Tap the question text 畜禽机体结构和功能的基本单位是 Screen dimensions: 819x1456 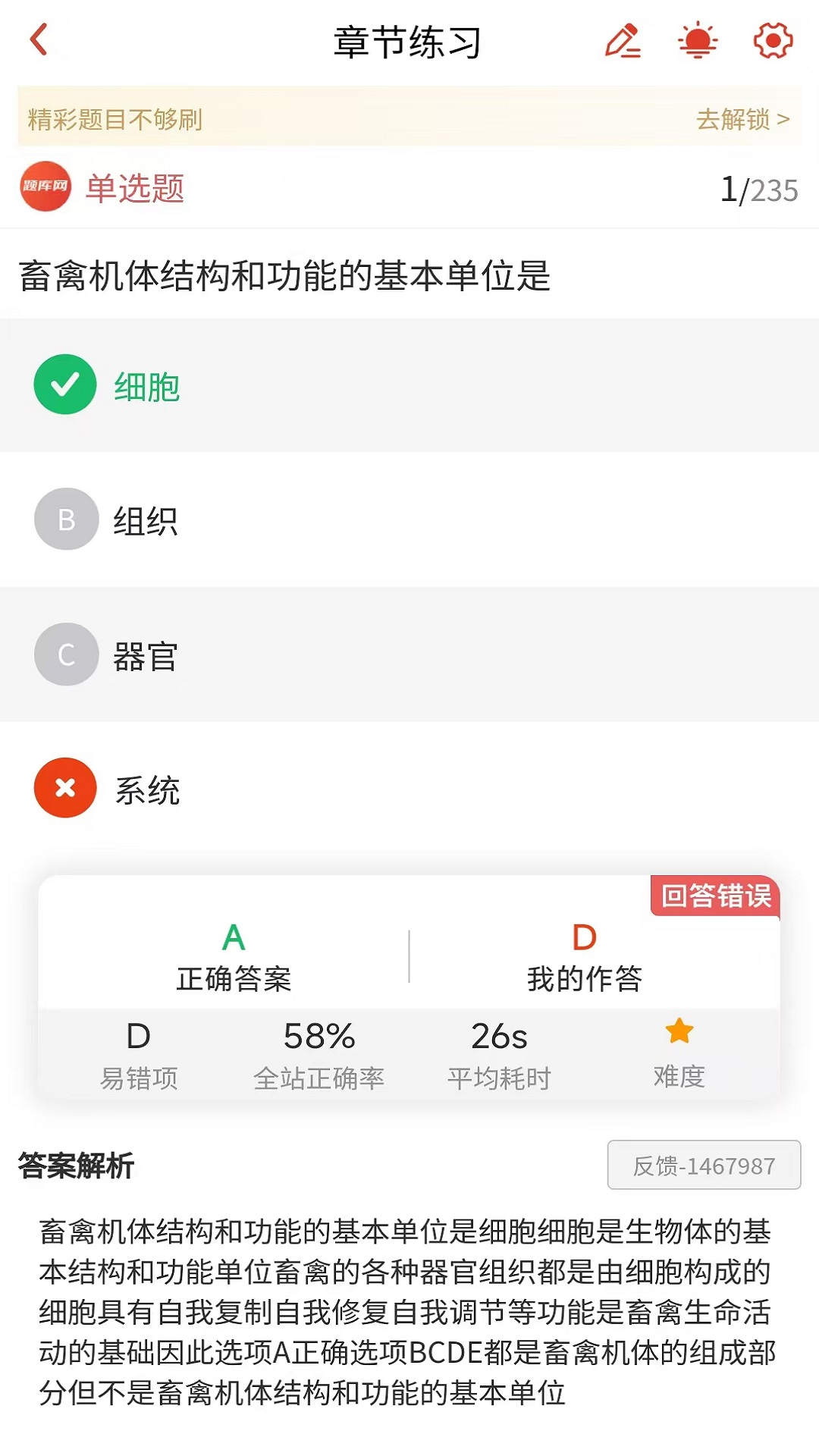pos(284,275)
